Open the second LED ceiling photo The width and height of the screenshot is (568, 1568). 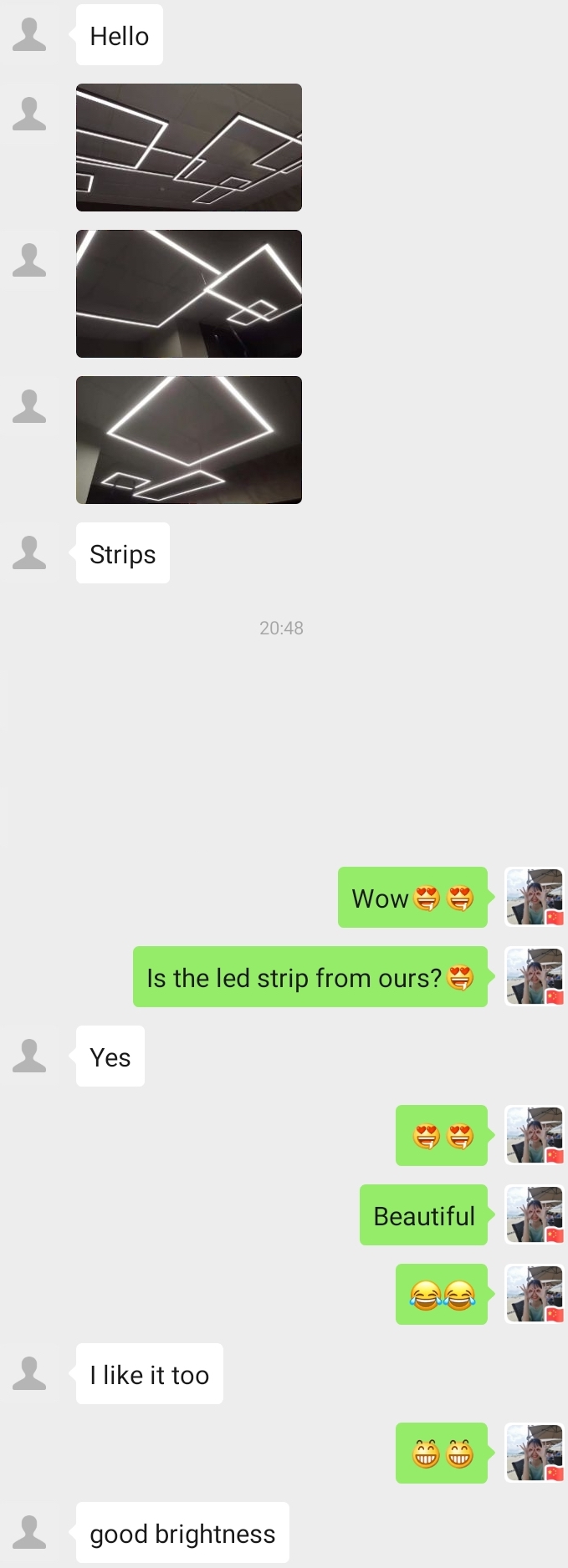click(x=188, y=293)
